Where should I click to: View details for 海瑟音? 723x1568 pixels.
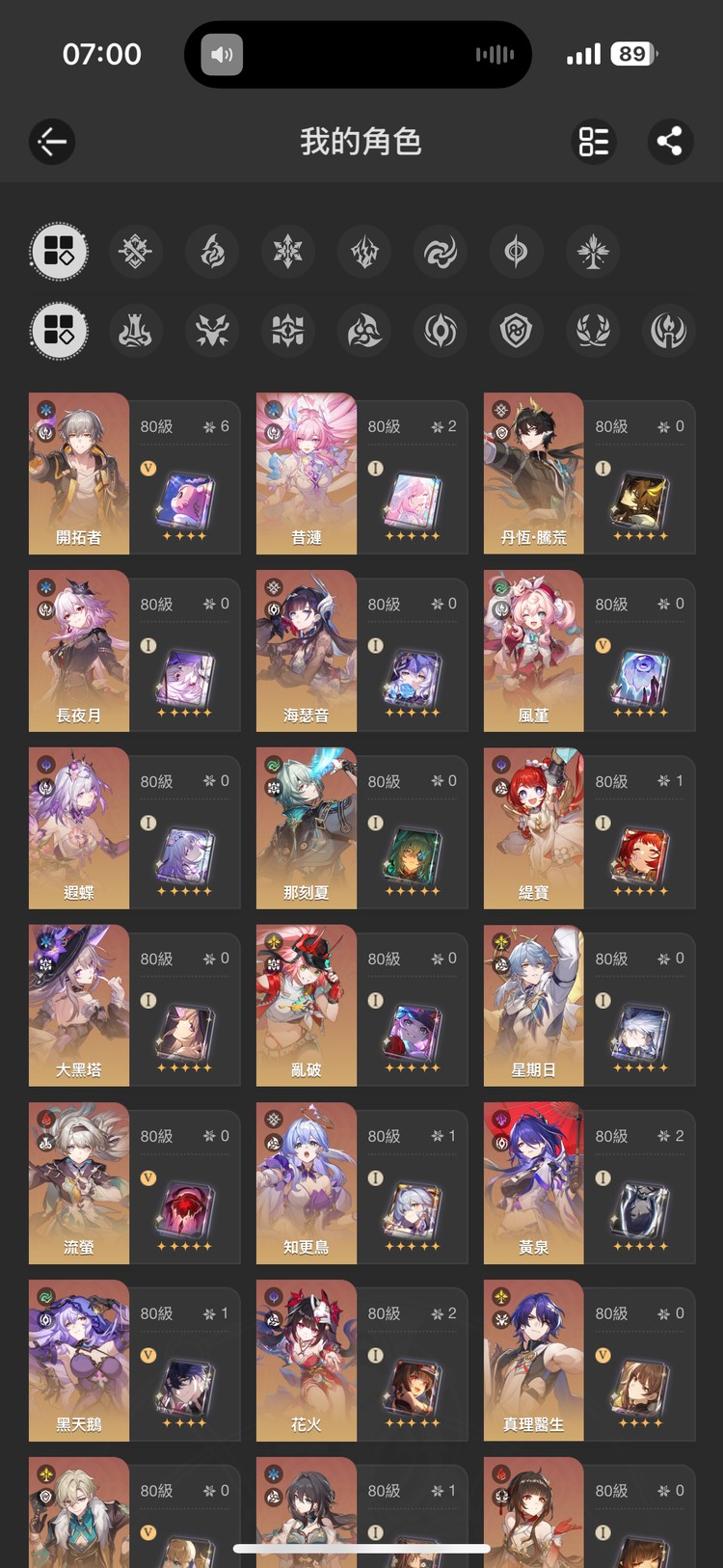361,651
